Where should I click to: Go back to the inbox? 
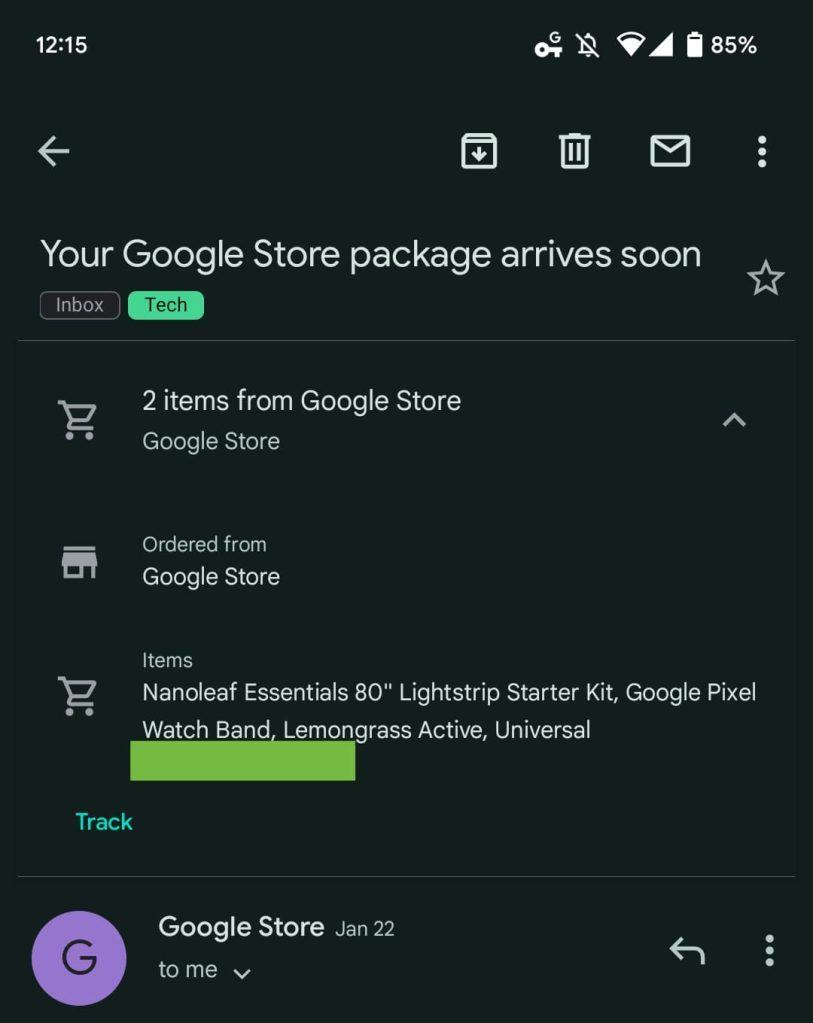(x=54, y=152)
